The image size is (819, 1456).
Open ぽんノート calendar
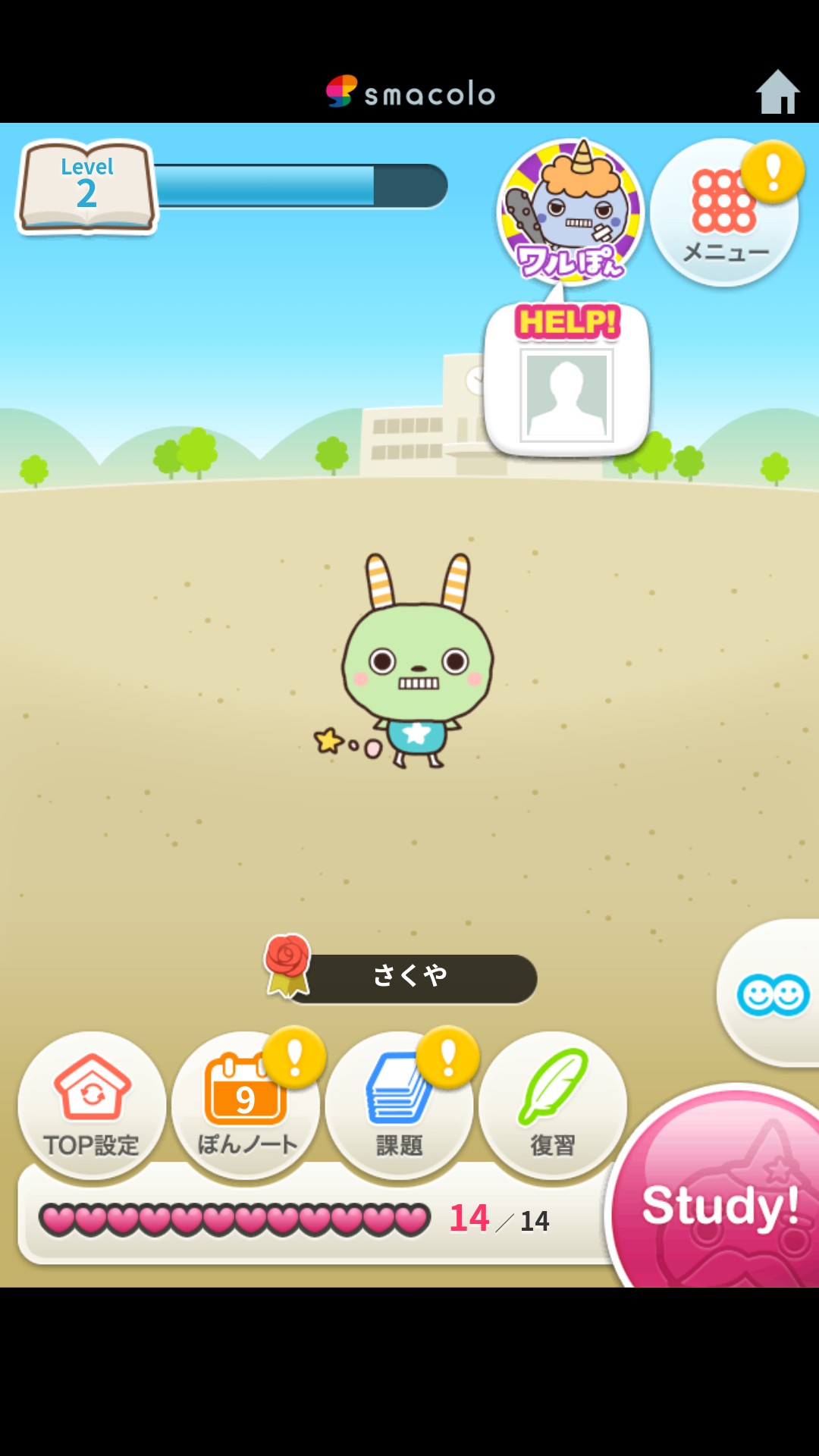(x=246, y=1106)
